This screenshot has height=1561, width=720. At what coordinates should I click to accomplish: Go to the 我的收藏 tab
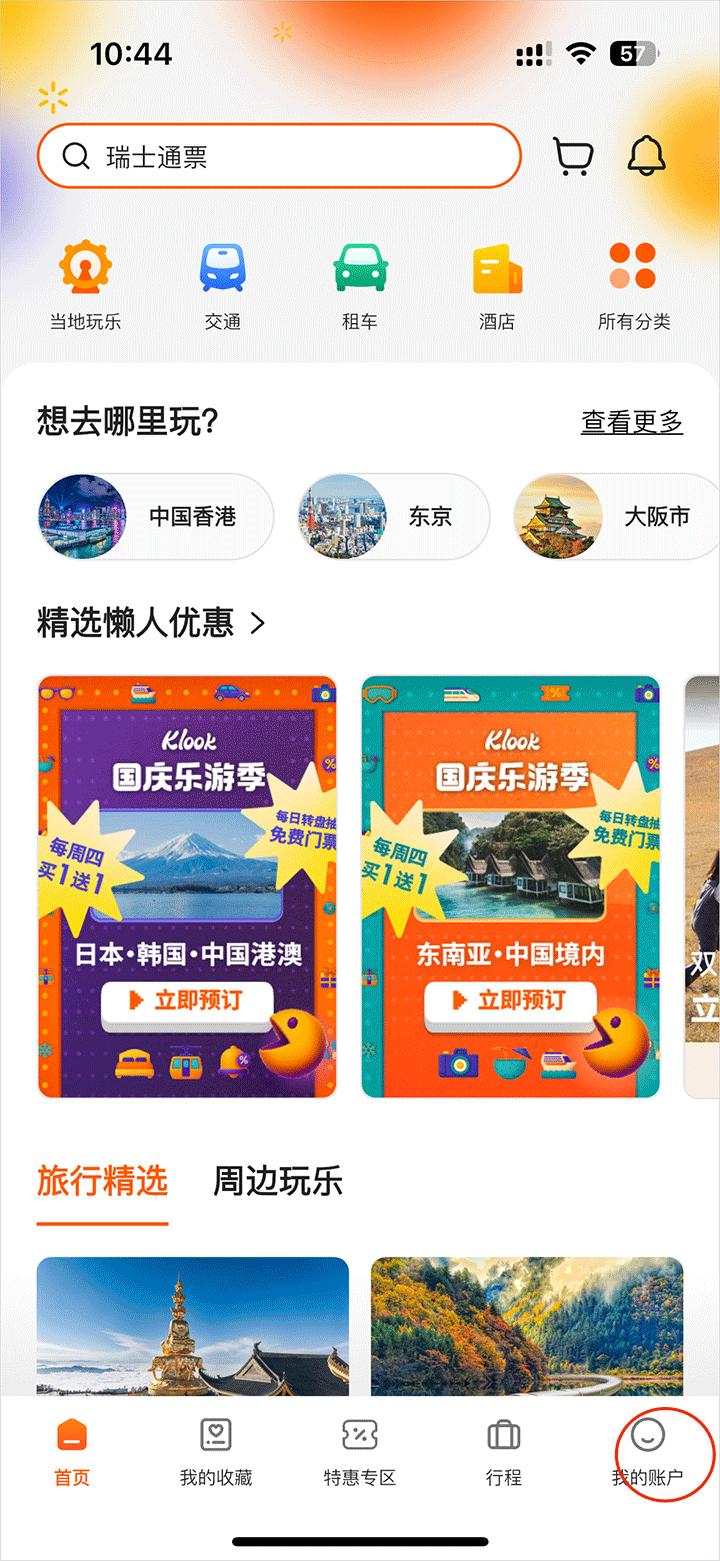pos(216,1452)
